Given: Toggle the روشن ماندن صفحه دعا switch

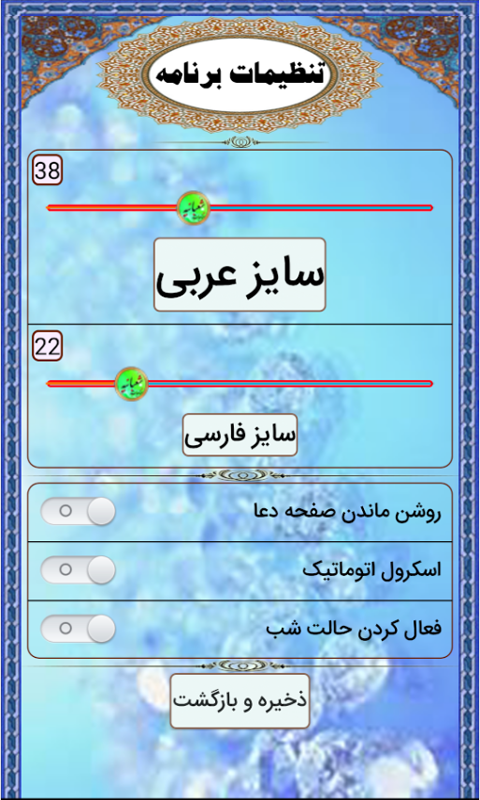Looking at the screenshot, I should (78, 511).
